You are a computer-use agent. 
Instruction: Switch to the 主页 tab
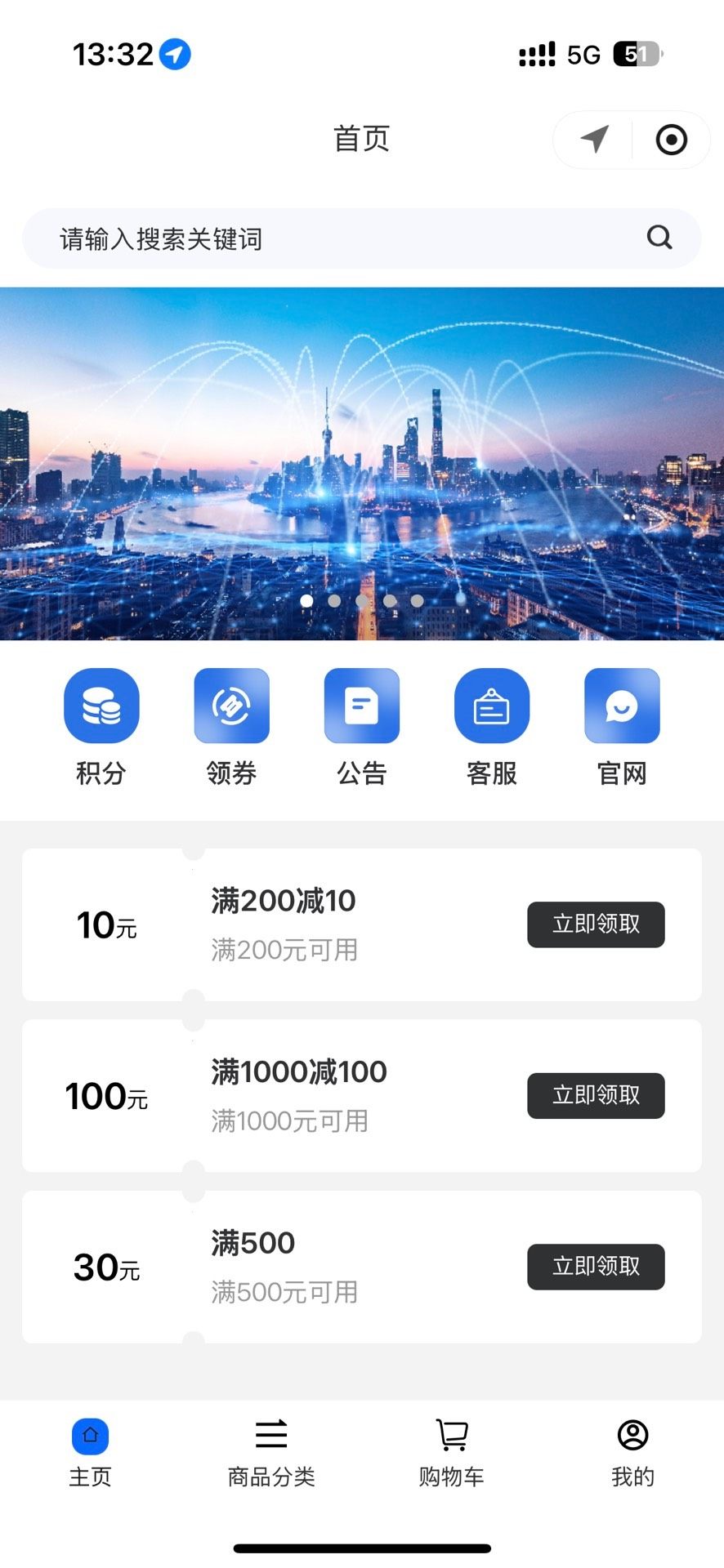point(90,1451)
